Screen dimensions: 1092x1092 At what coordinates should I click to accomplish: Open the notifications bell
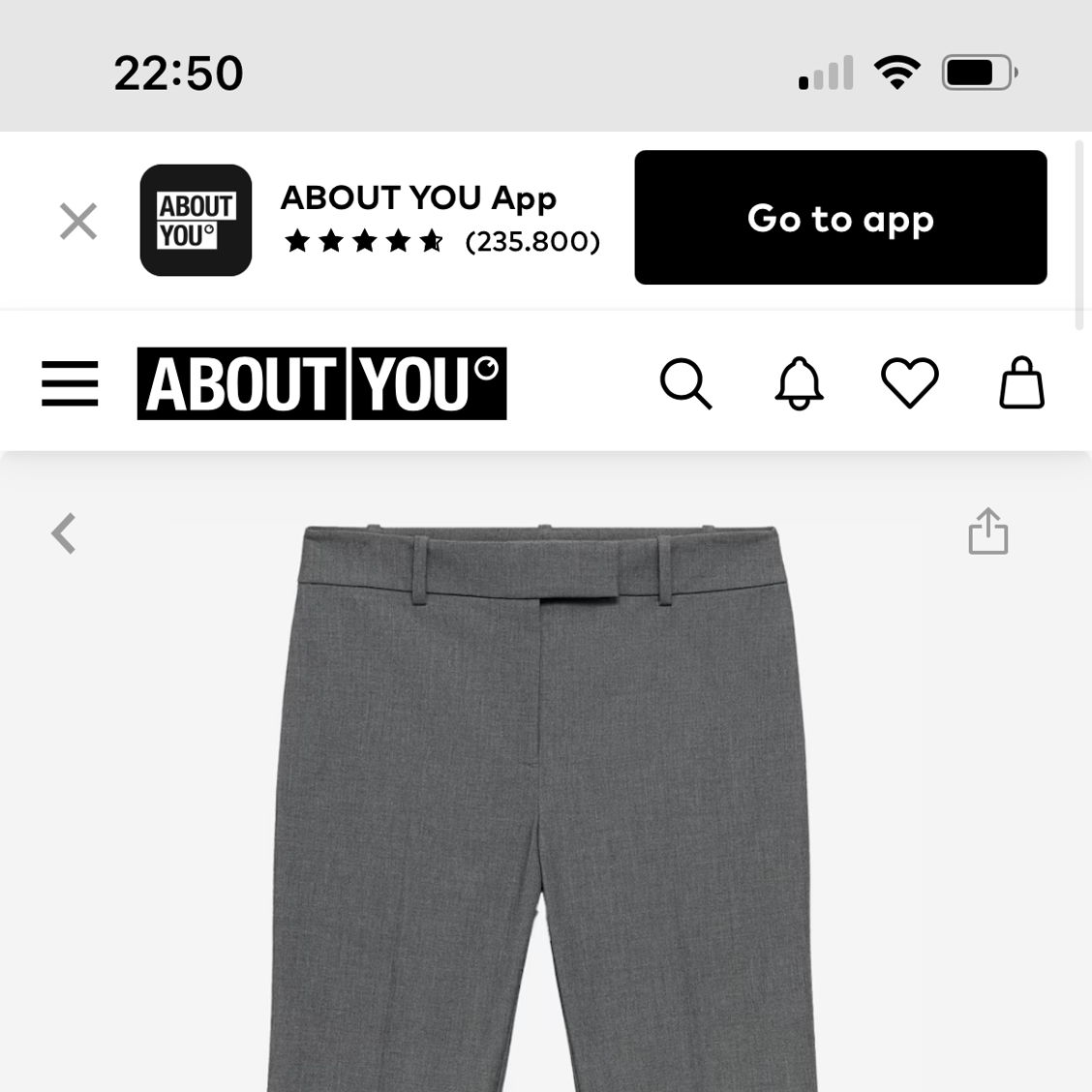(x=799, y=383)
